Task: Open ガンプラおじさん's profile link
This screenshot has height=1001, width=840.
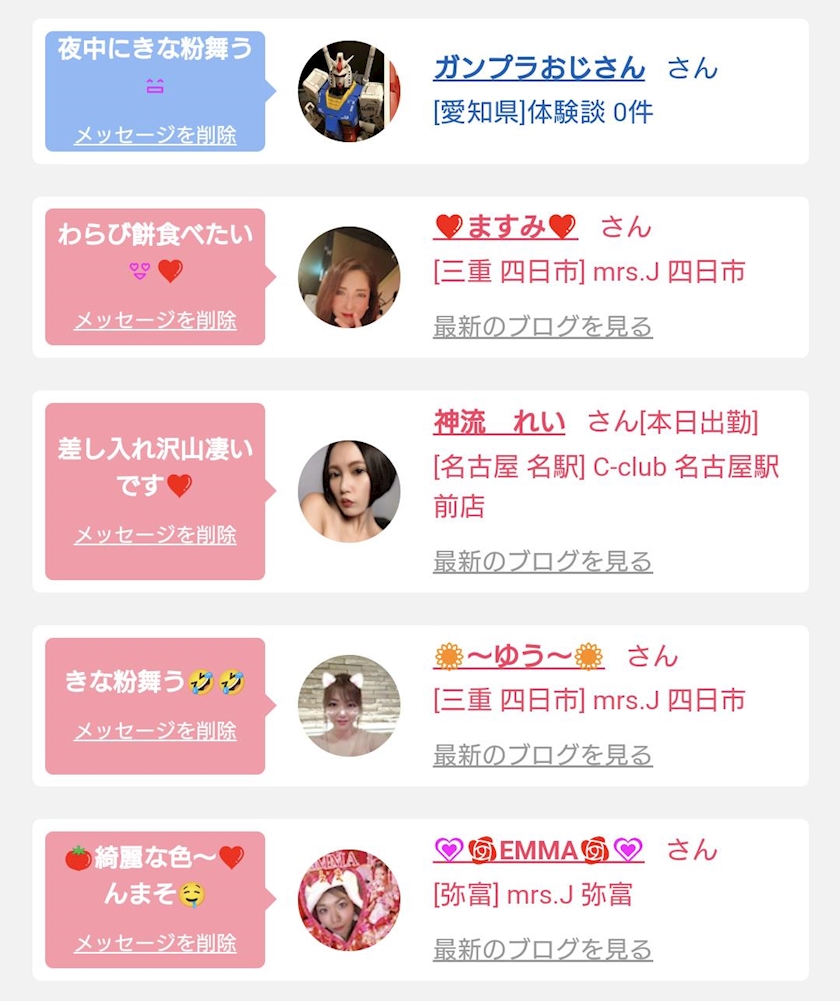Action: pyautogui.click(x=539, y=68)
